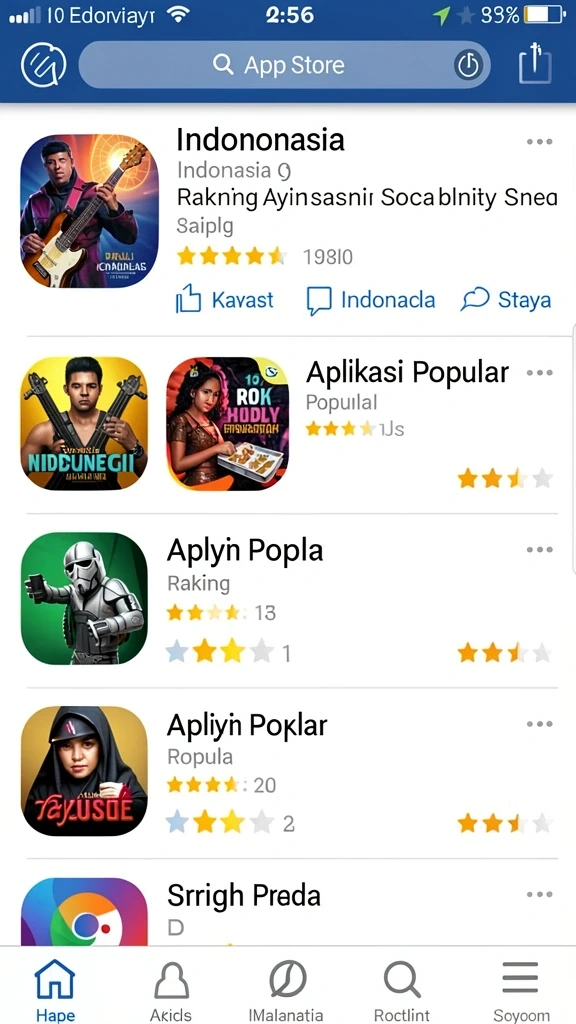This screenshot has height=1024, width=576.
Task: Open the Aplyin Popla stormtrooper app
Action: (x=84, y=598)
